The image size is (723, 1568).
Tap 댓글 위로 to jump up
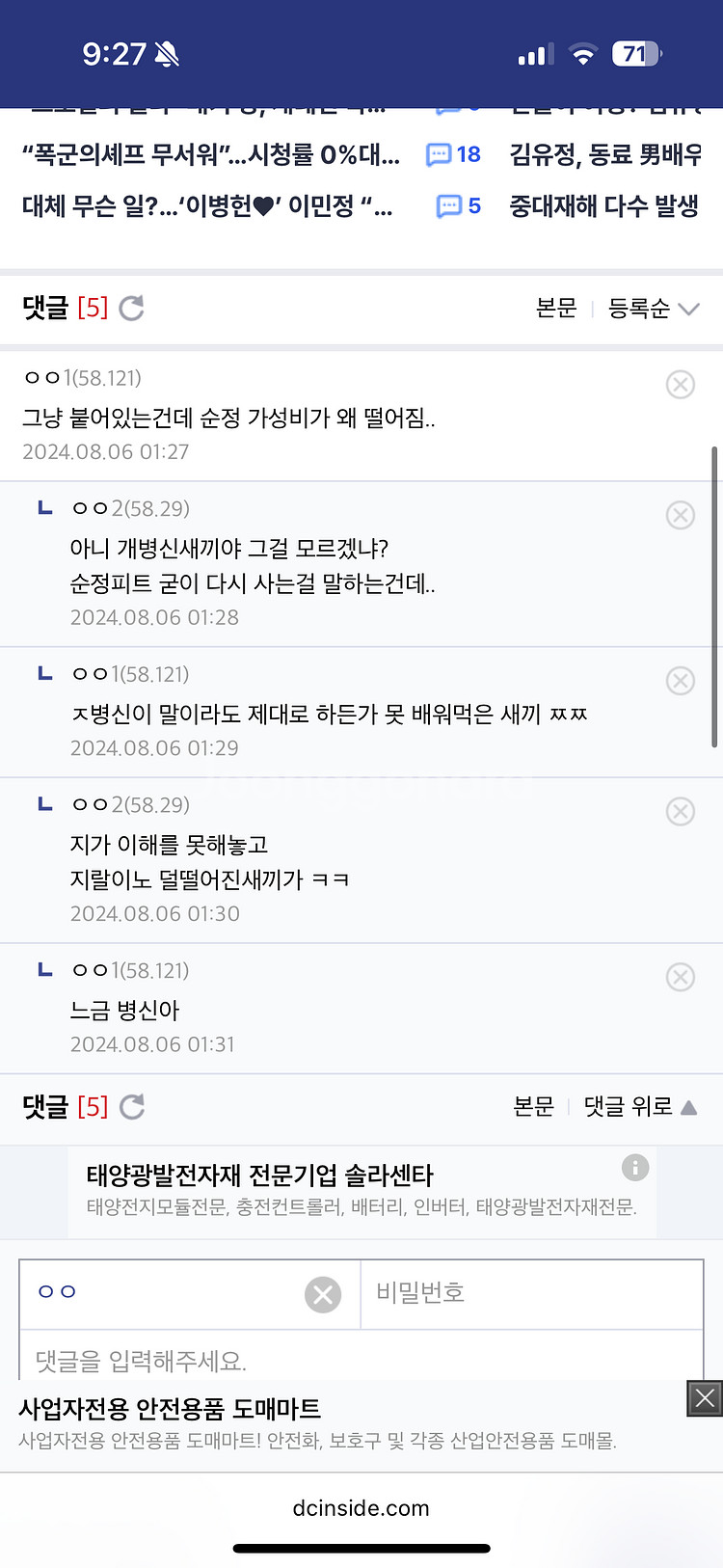pyautogui.click(x=640, y=1107)
